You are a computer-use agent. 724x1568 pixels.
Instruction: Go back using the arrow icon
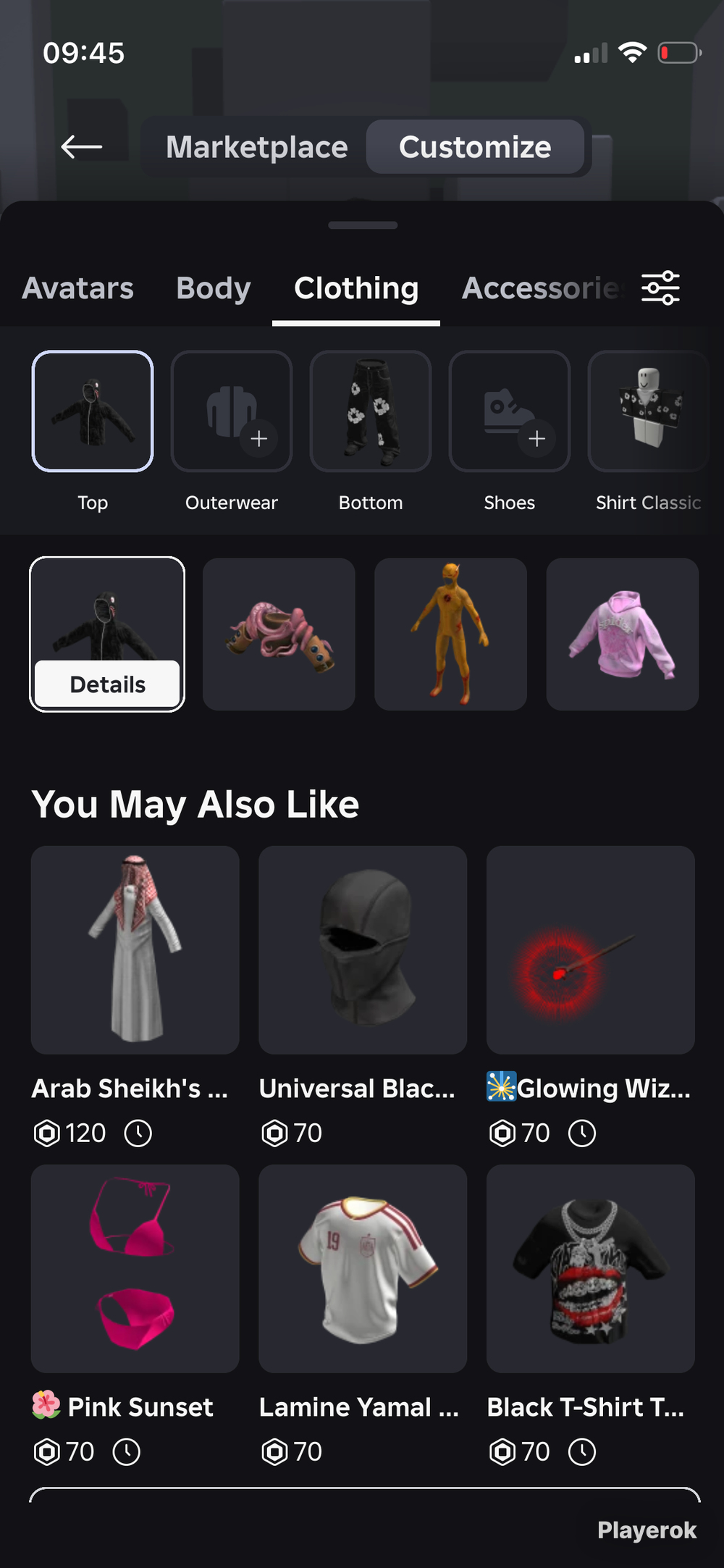coord(81,147)
